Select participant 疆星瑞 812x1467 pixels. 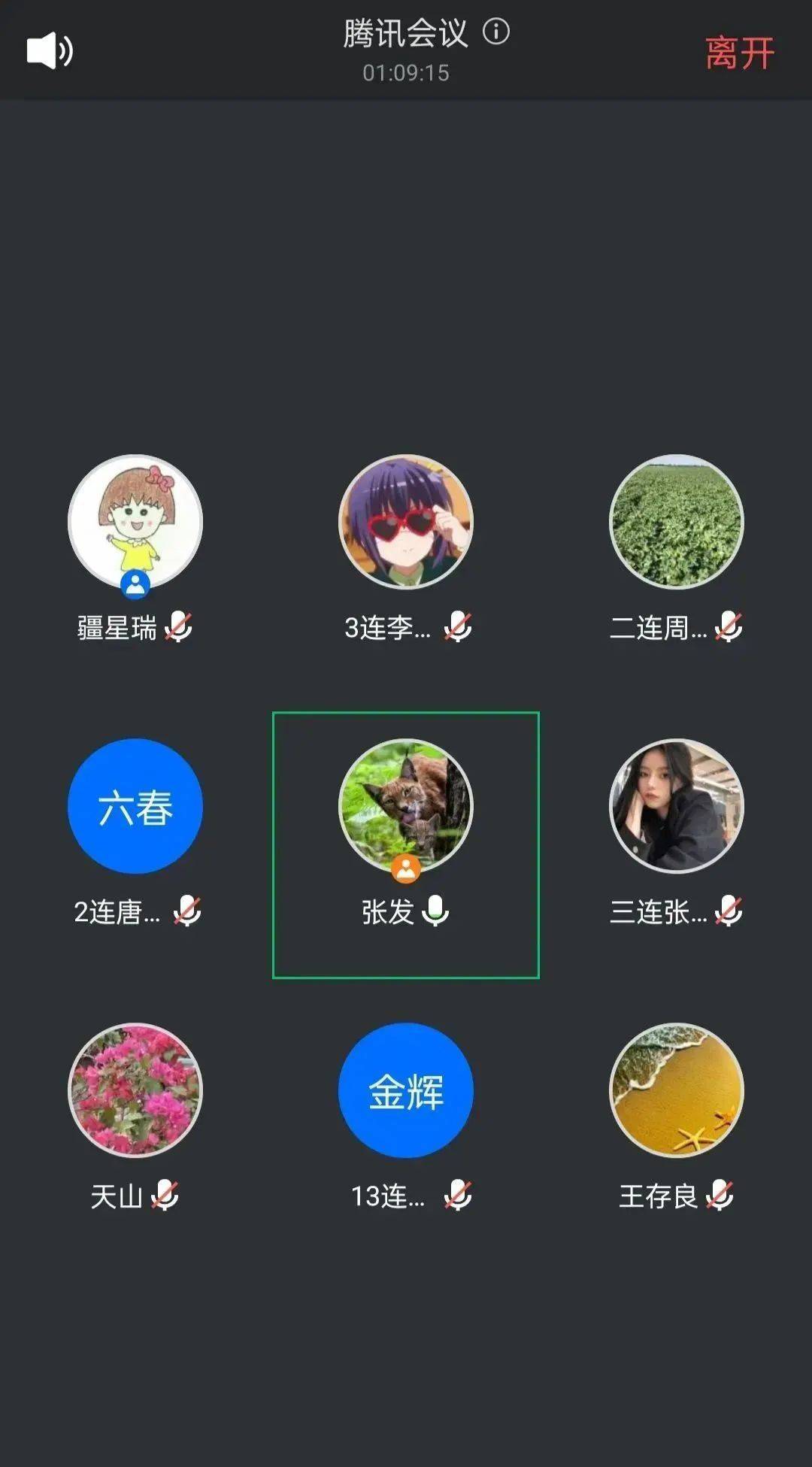135,522
